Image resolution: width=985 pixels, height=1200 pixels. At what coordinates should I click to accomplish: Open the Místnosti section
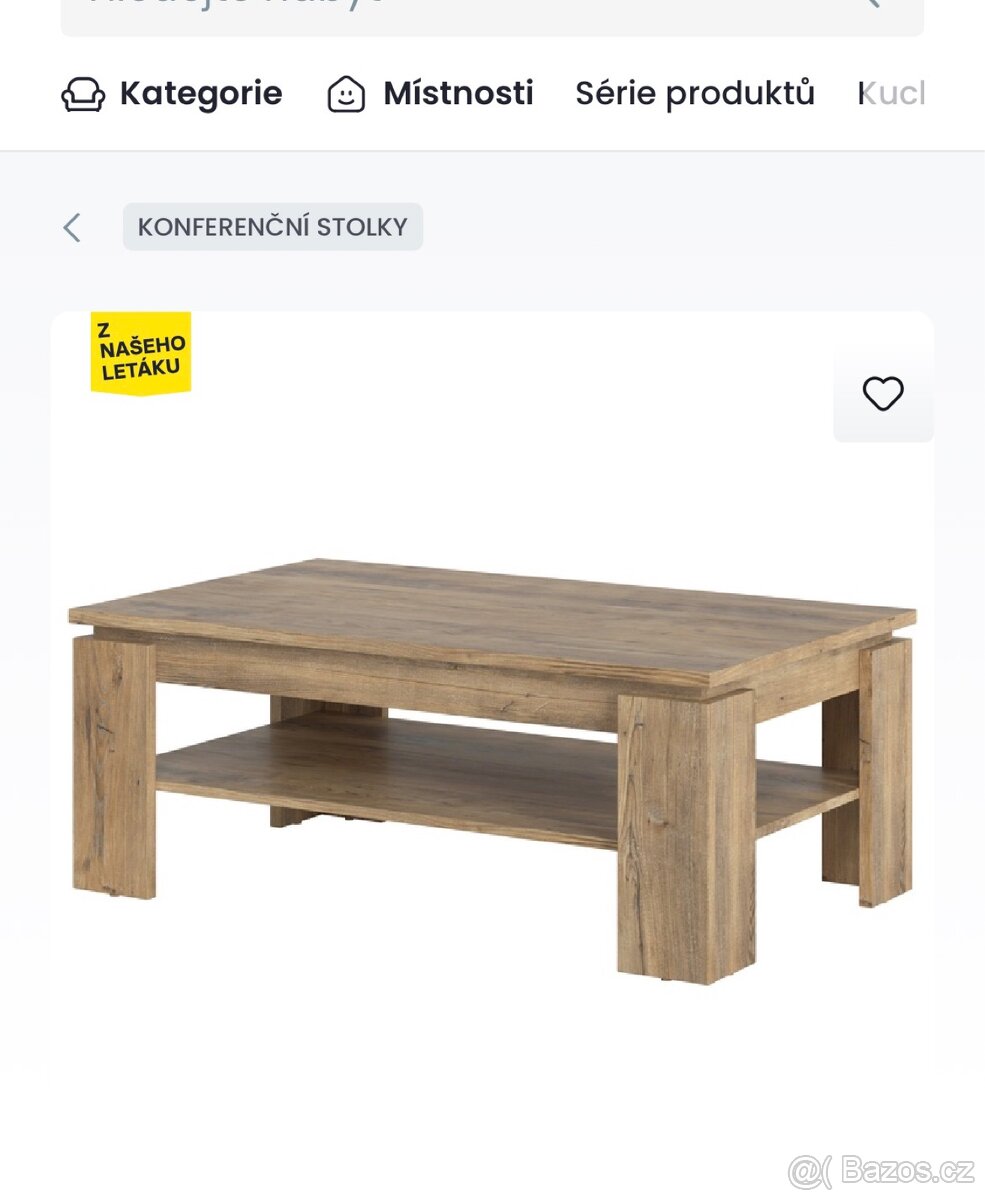coord(431,94)
